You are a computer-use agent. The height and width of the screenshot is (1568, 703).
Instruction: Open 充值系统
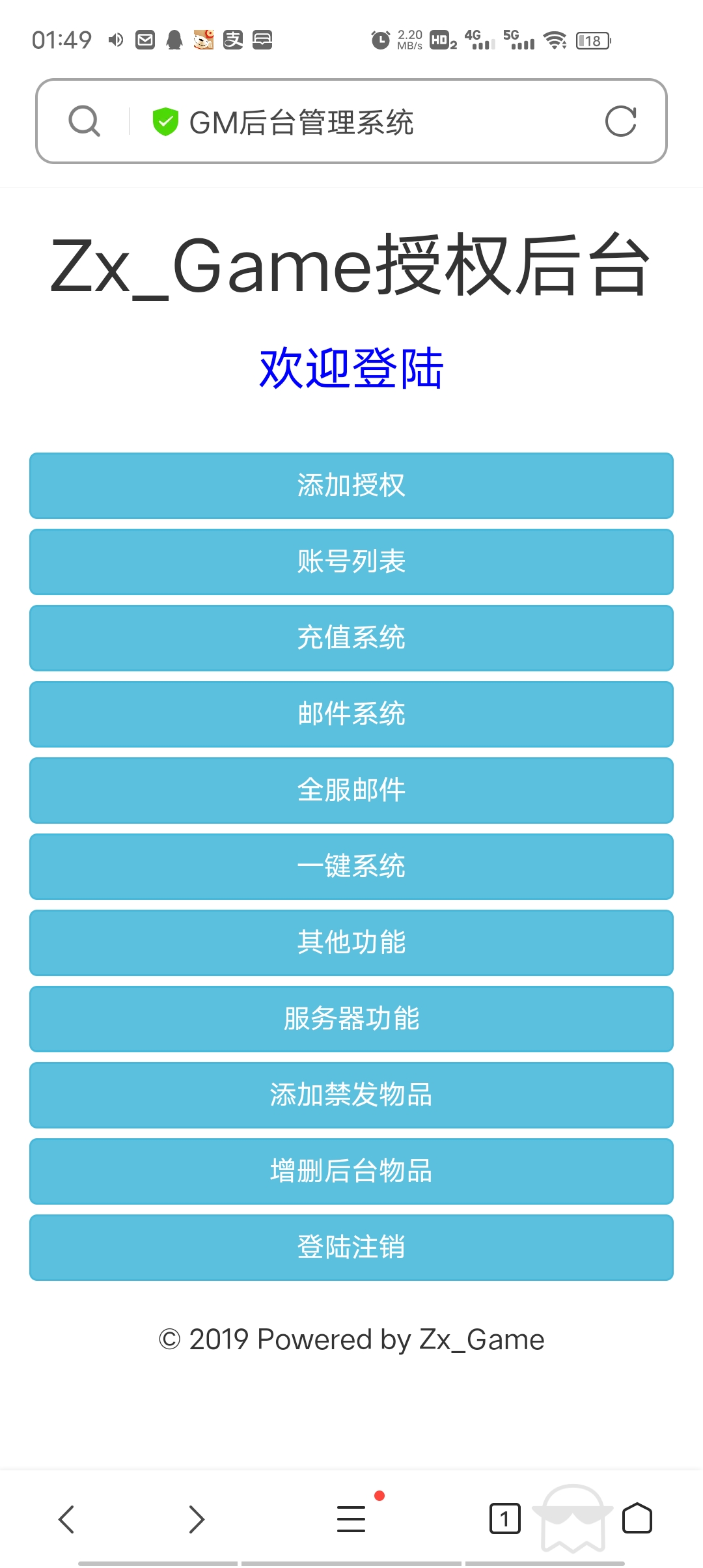point(351,638)
